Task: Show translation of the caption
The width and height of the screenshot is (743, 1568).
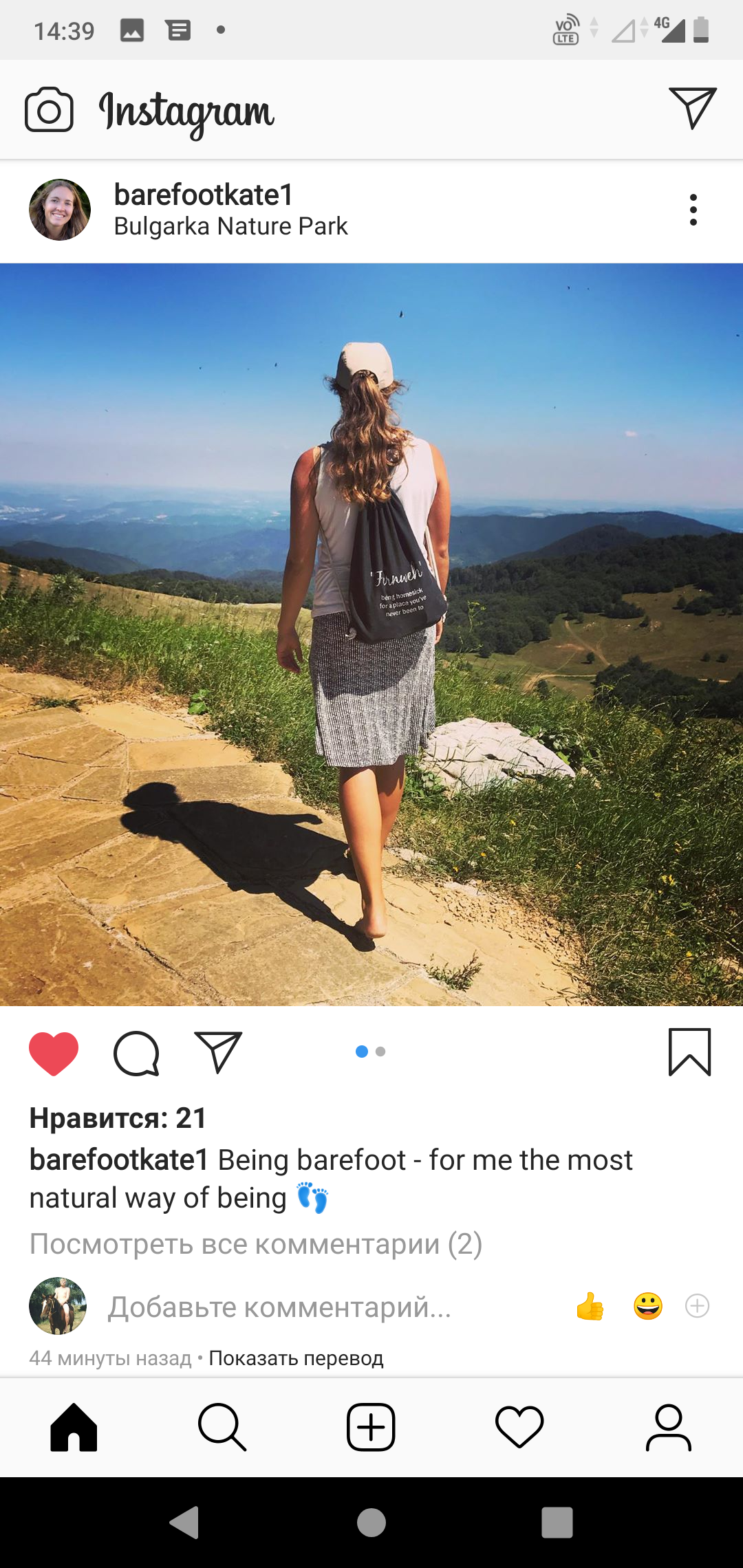Action: pos(297,1358)
